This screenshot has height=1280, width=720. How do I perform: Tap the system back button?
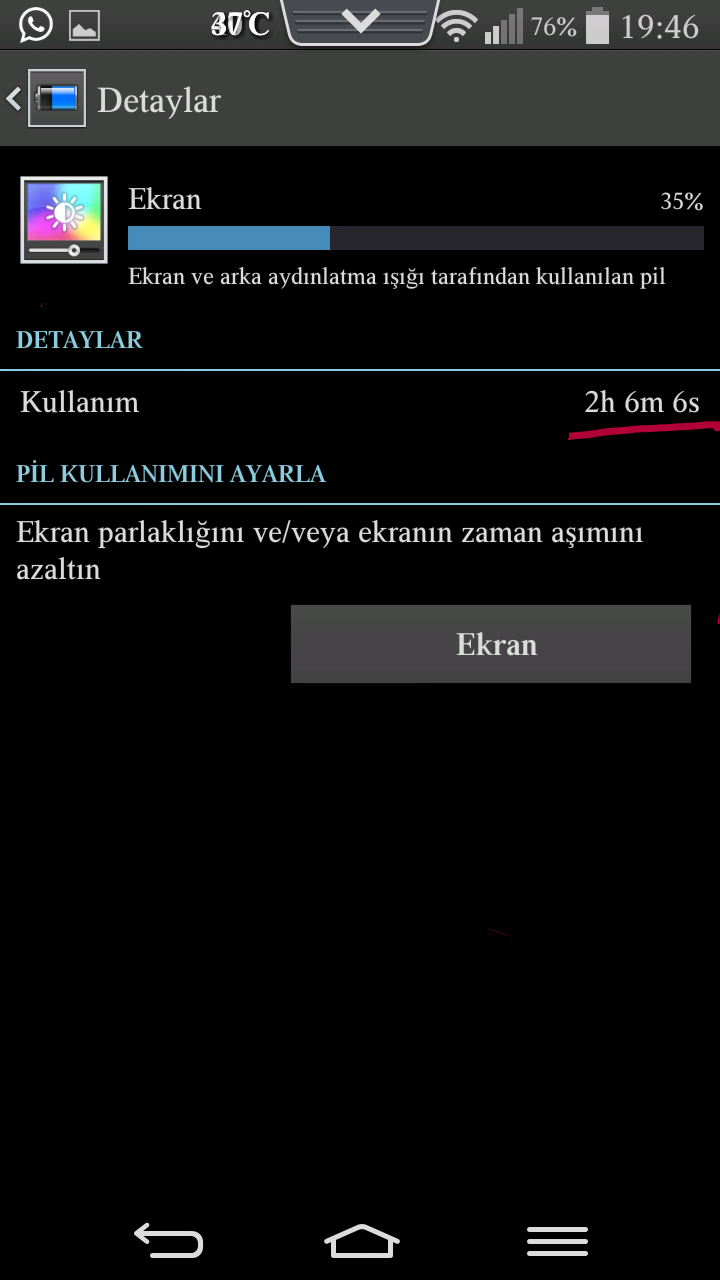168,1241
